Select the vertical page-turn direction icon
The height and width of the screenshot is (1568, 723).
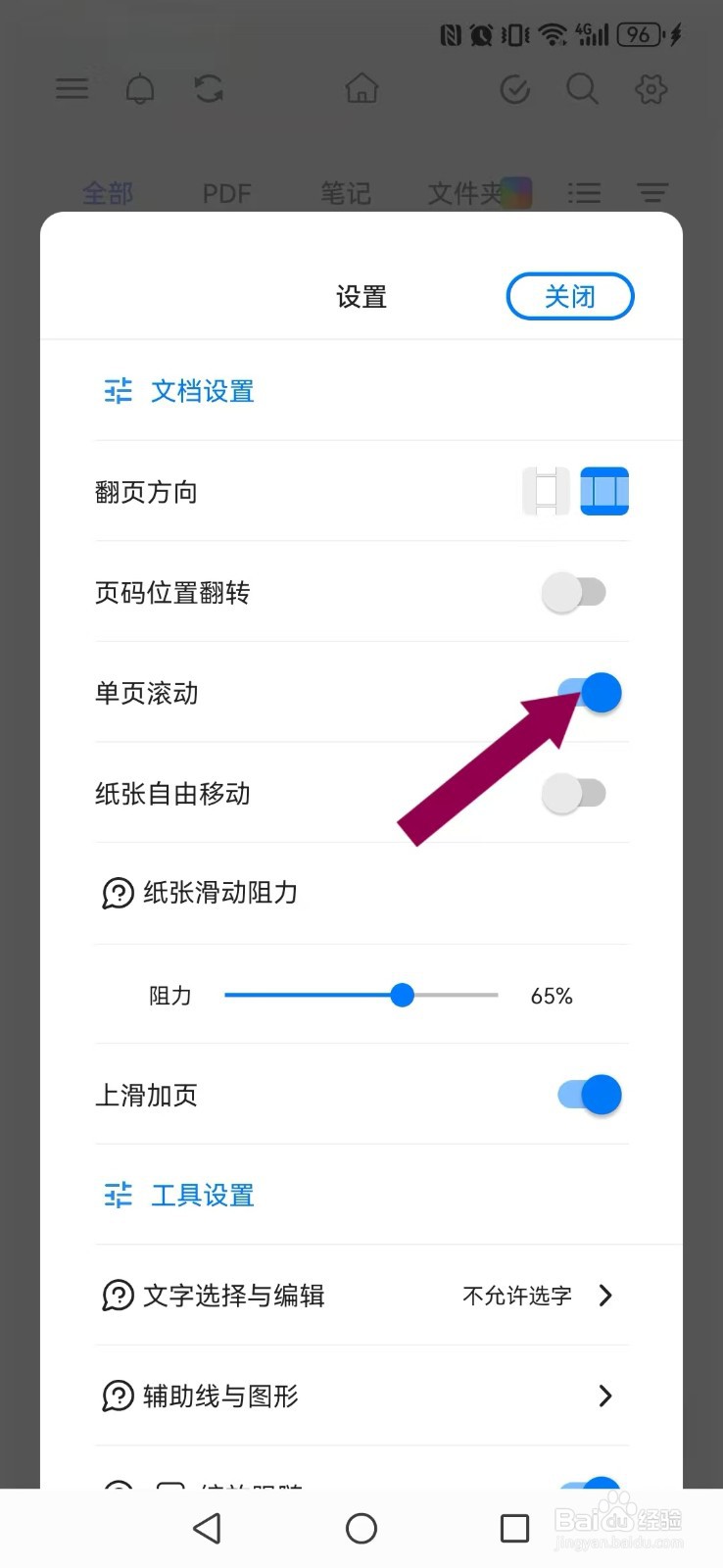pos(545,491)
